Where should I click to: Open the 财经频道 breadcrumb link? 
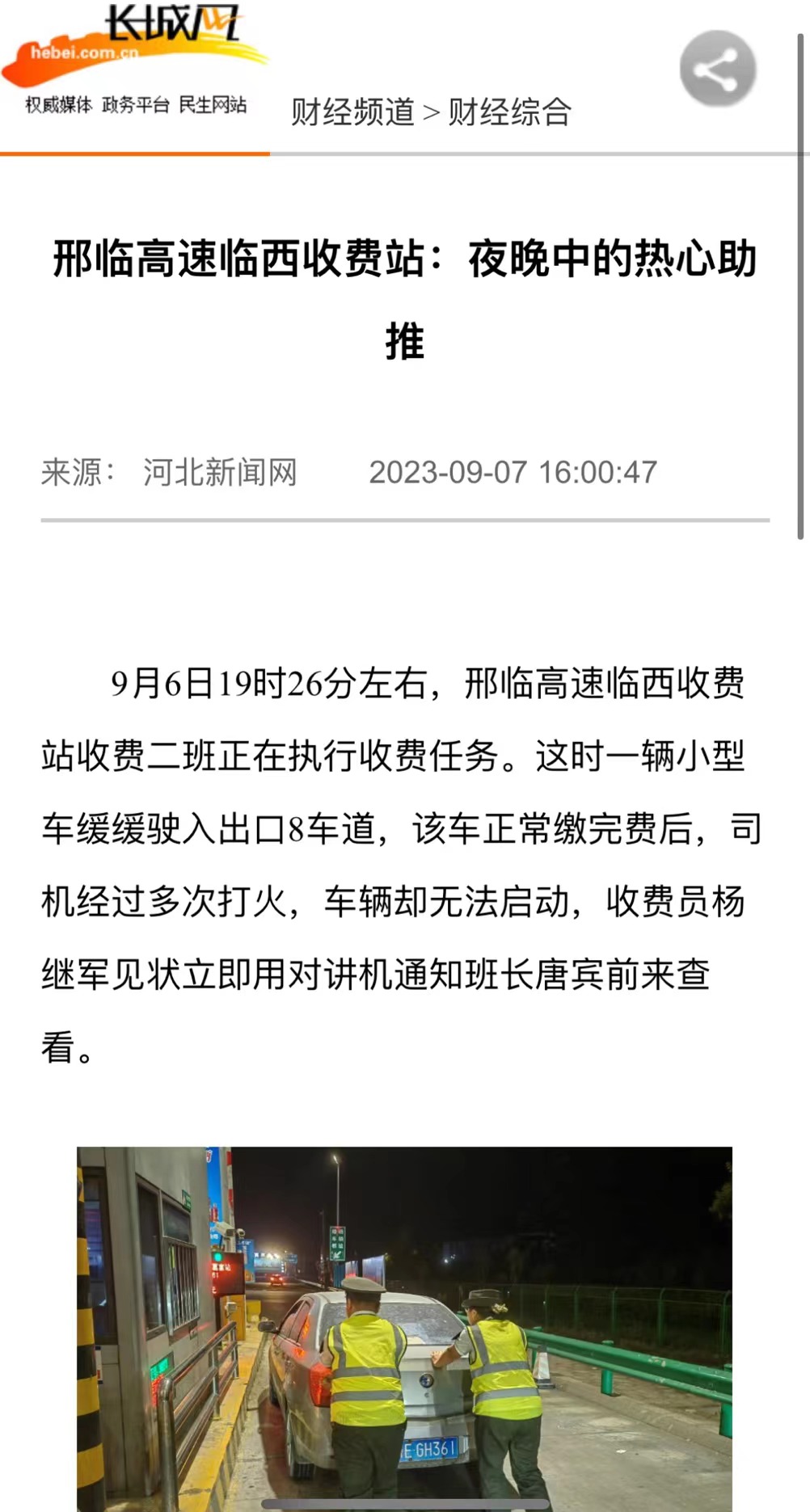point(352,112)
